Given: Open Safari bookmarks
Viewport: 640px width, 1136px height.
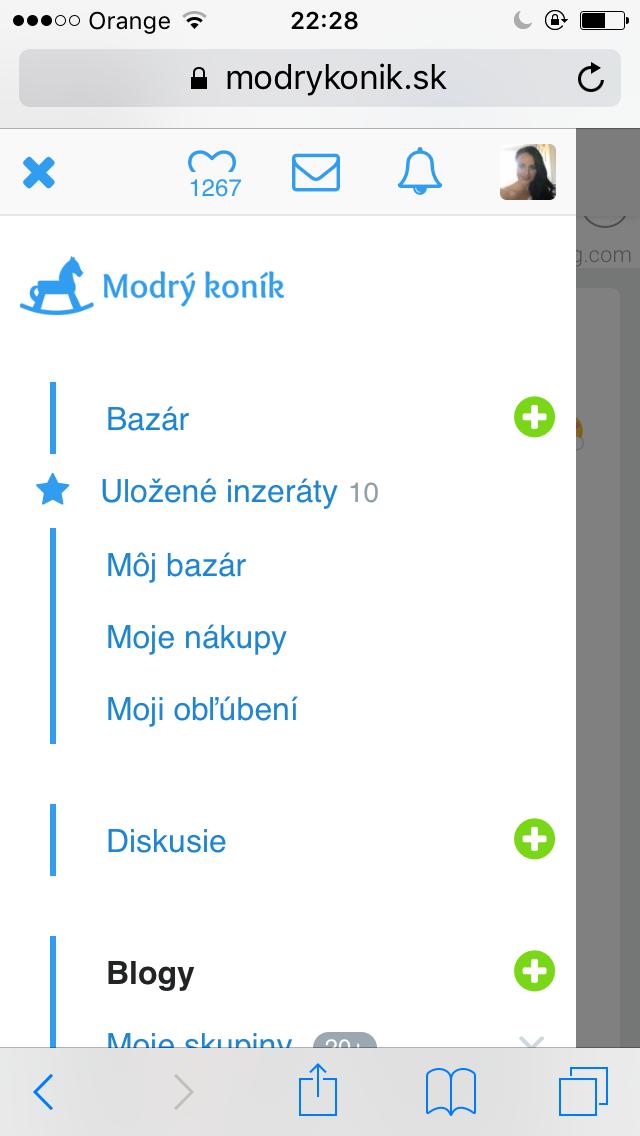Looking at the screenshot, I should (450, 1092).
